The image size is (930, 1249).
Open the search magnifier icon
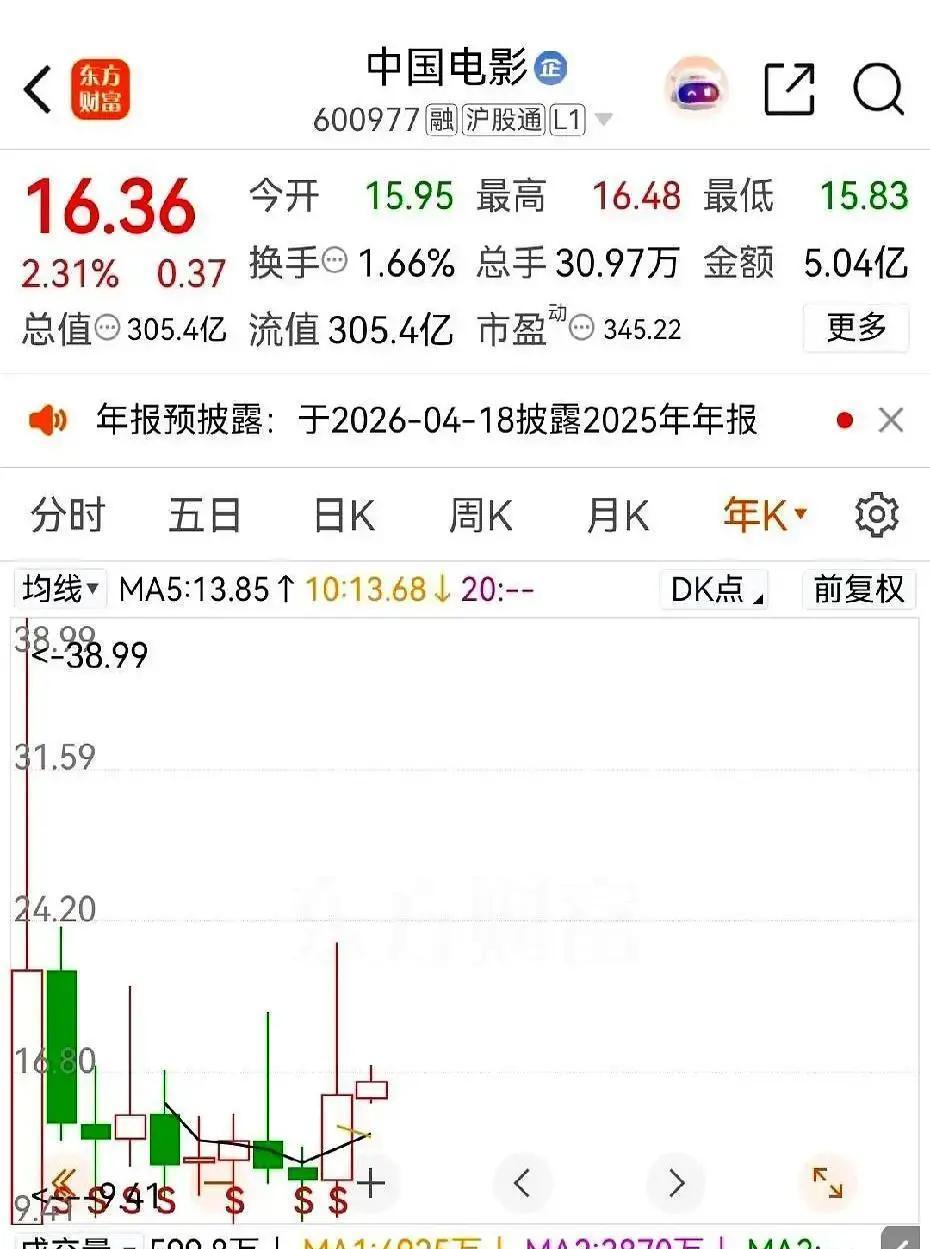pos(877,89)
